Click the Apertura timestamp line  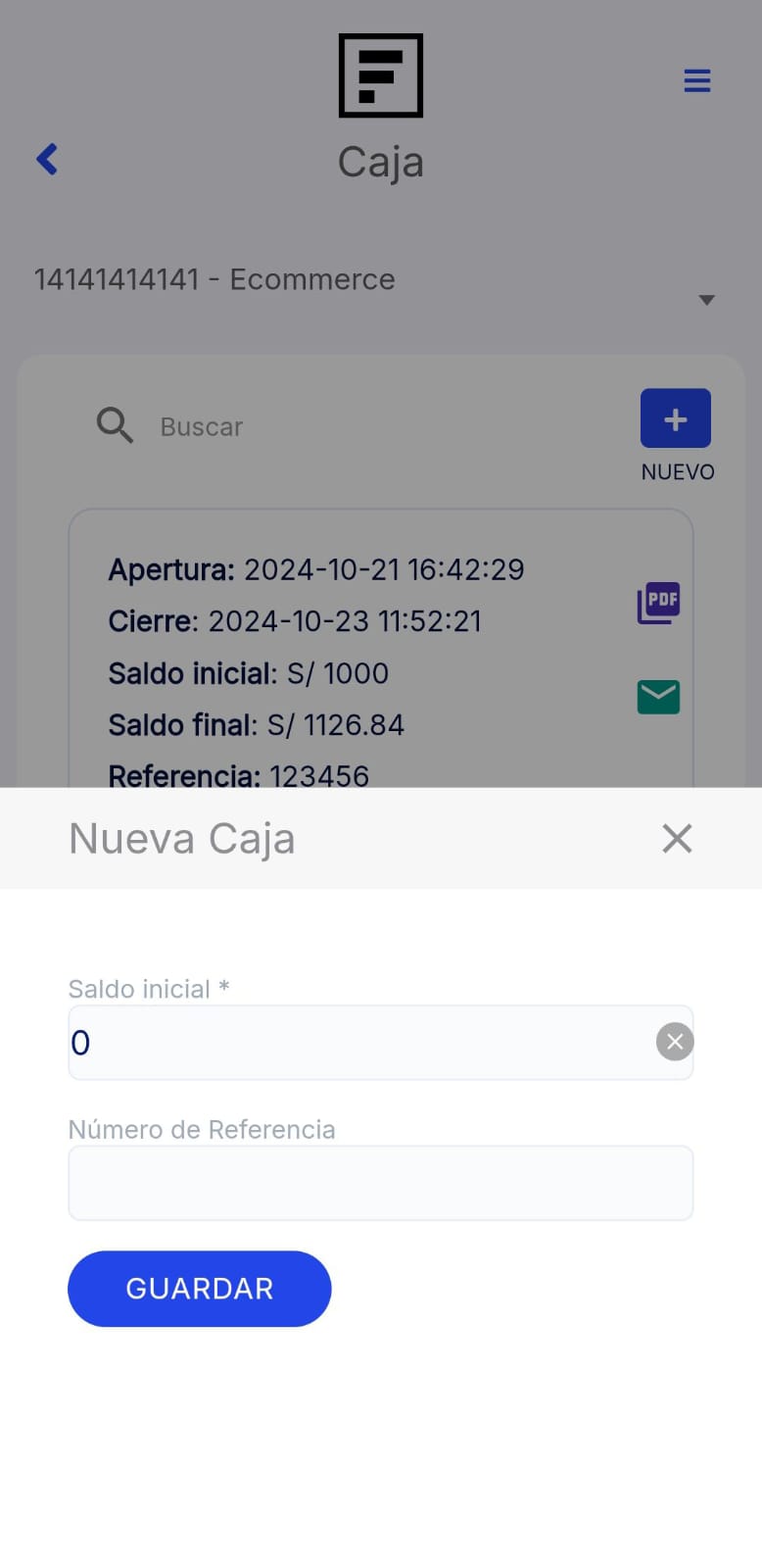click(316, 569)
